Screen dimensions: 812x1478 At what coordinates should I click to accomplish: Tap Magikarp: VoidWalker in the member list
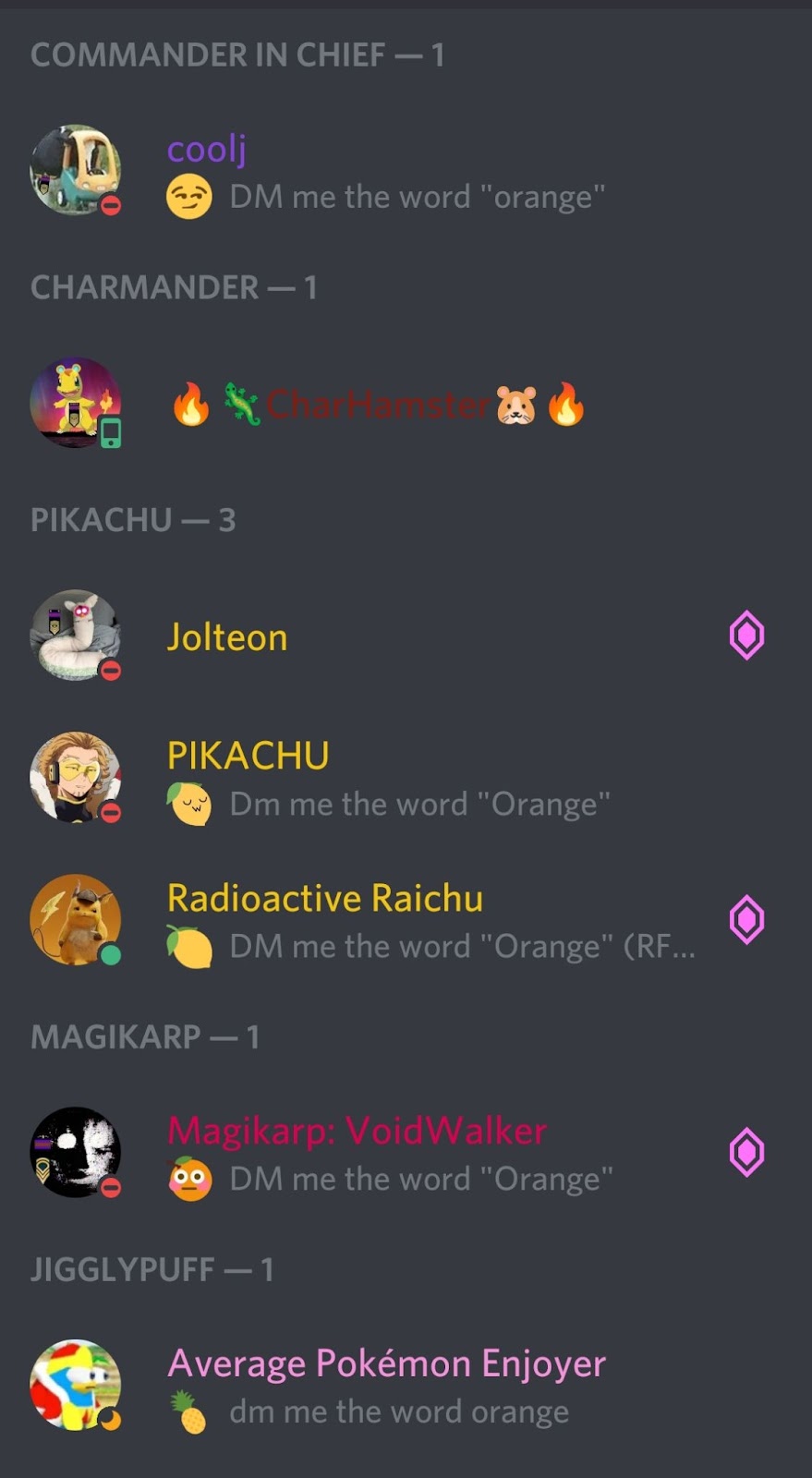click(357, 1131)
